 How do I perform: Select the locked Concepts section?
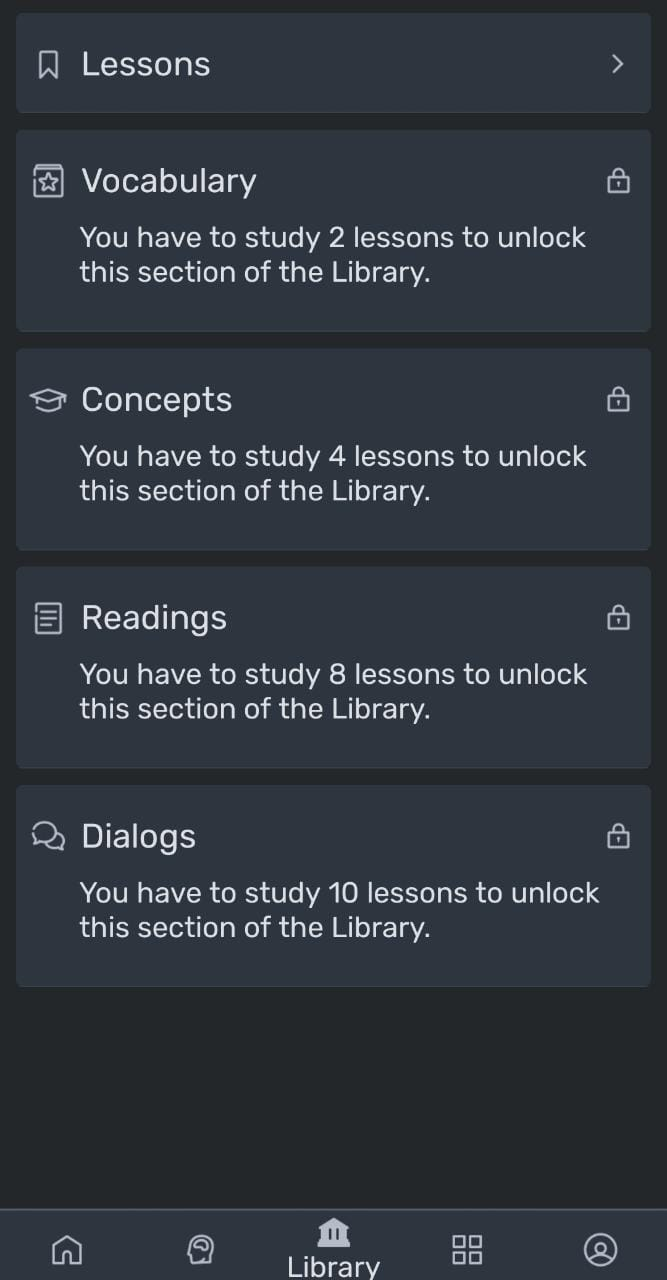[x=333, y=449]
